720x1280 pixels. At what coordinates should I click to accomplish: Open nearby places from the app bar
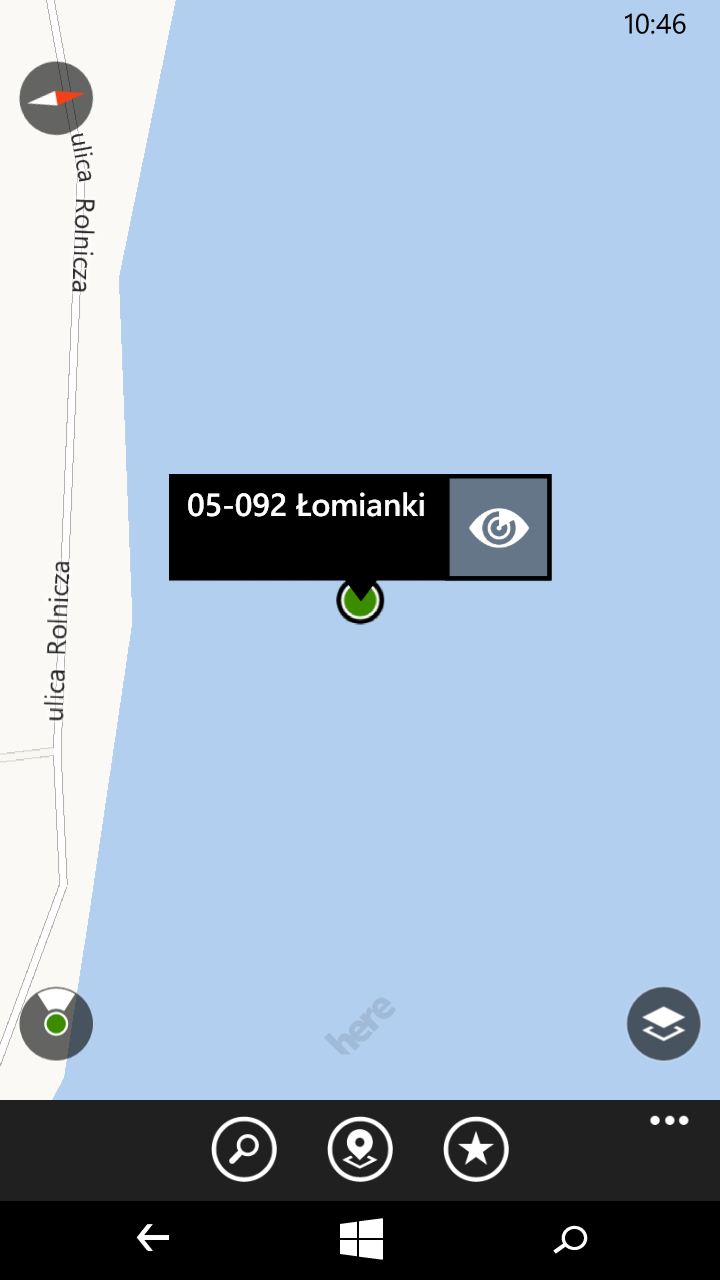[x=360, y=1149]
